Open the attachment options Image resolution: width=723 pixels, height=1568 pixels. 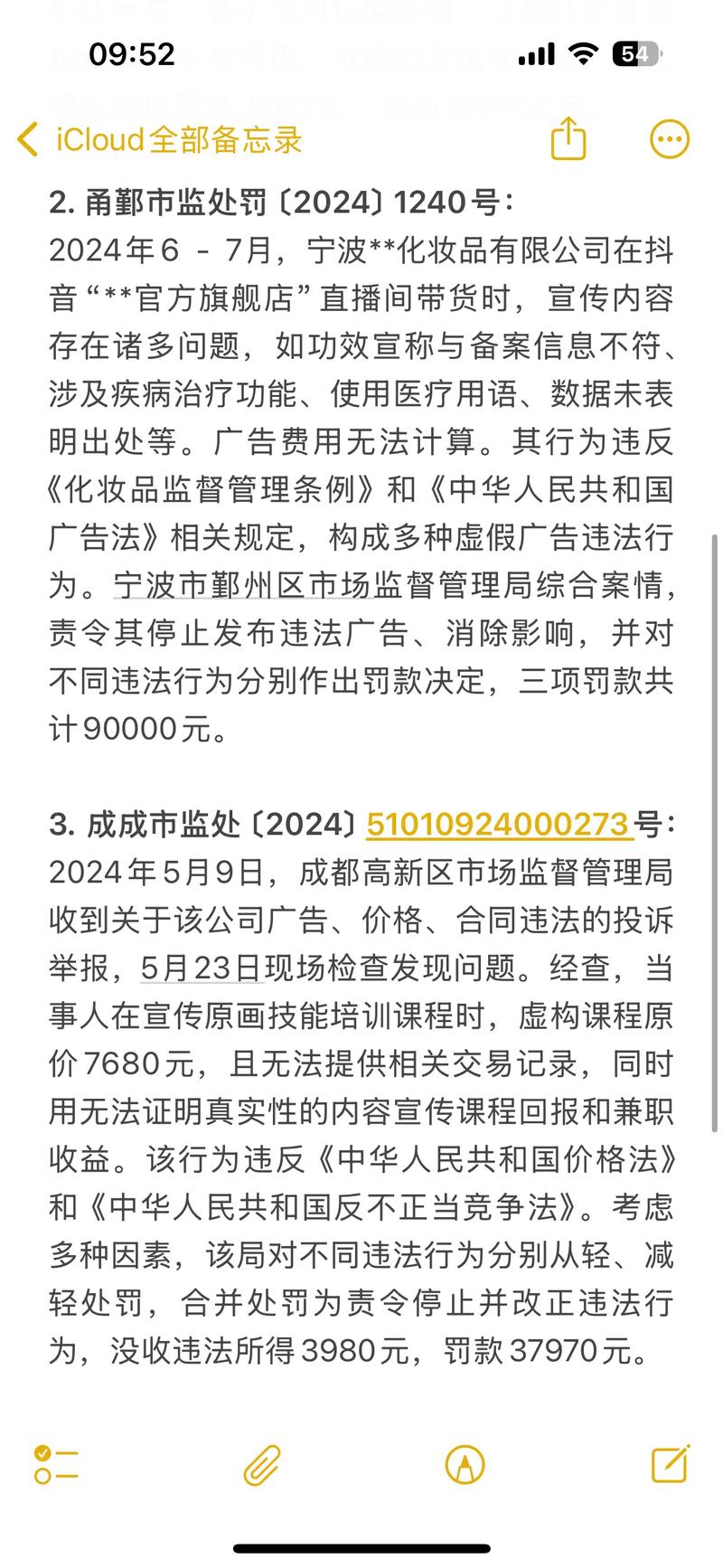coord(262,1465)
